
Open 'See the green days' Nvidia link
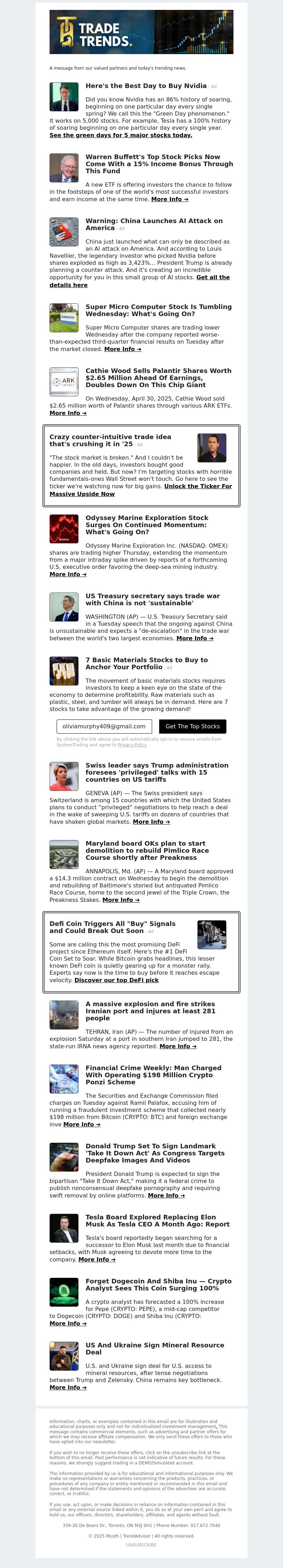[x=121, y=135]
